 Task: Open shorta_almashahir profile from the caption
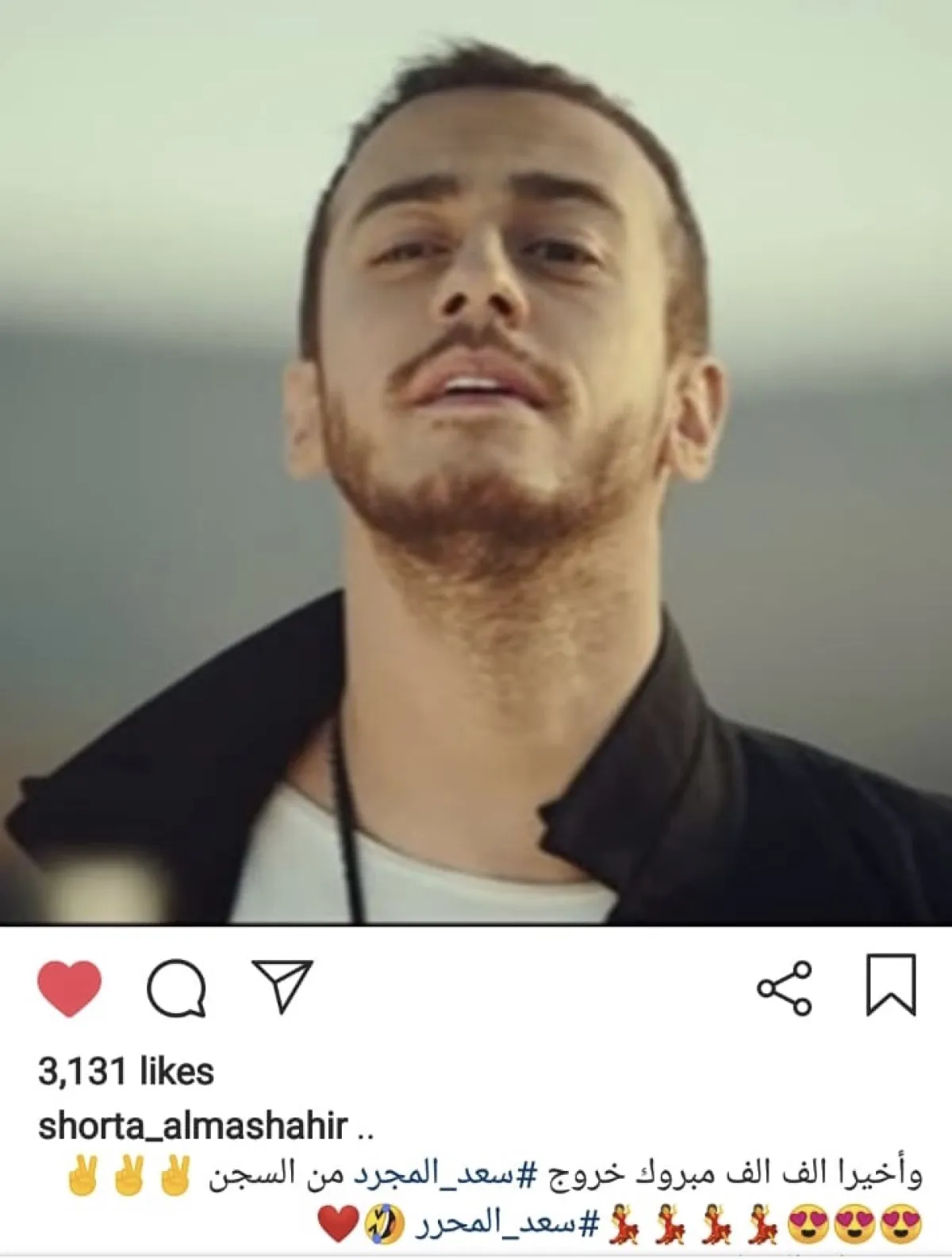point(193,1126)
